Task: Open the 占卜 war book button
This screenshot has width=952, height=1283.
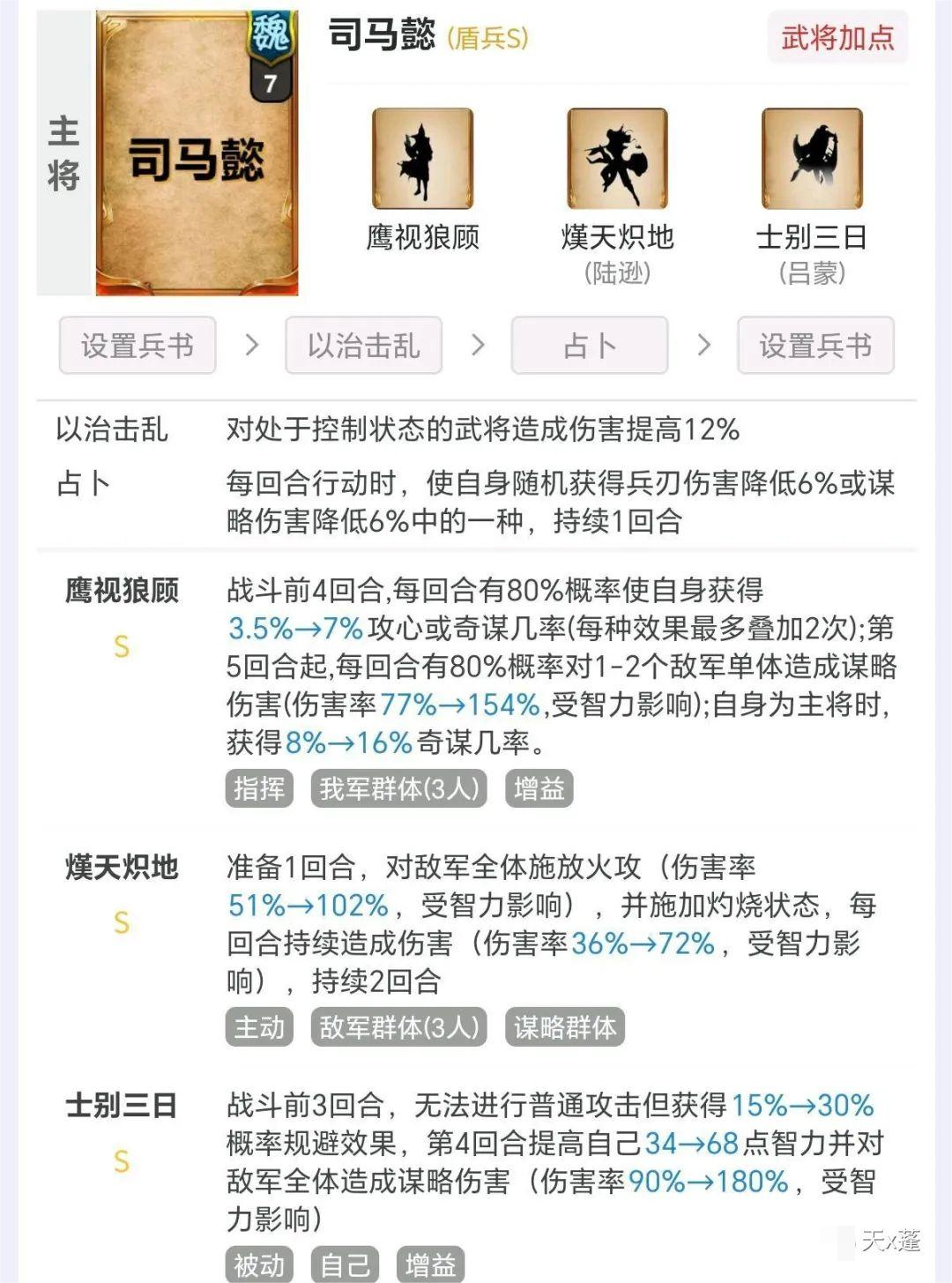Action: coord(589,346)
